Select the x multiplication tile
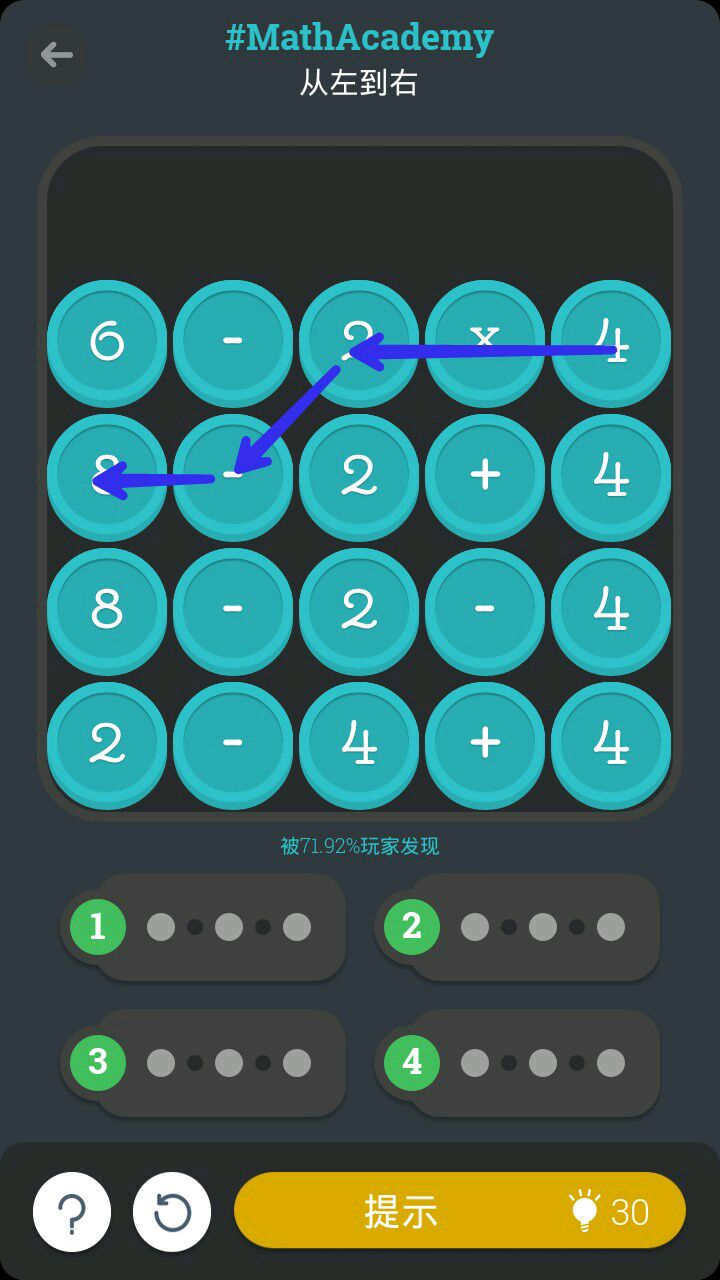The width and height of the screenshot is (720, 1280). click(485, 340)
